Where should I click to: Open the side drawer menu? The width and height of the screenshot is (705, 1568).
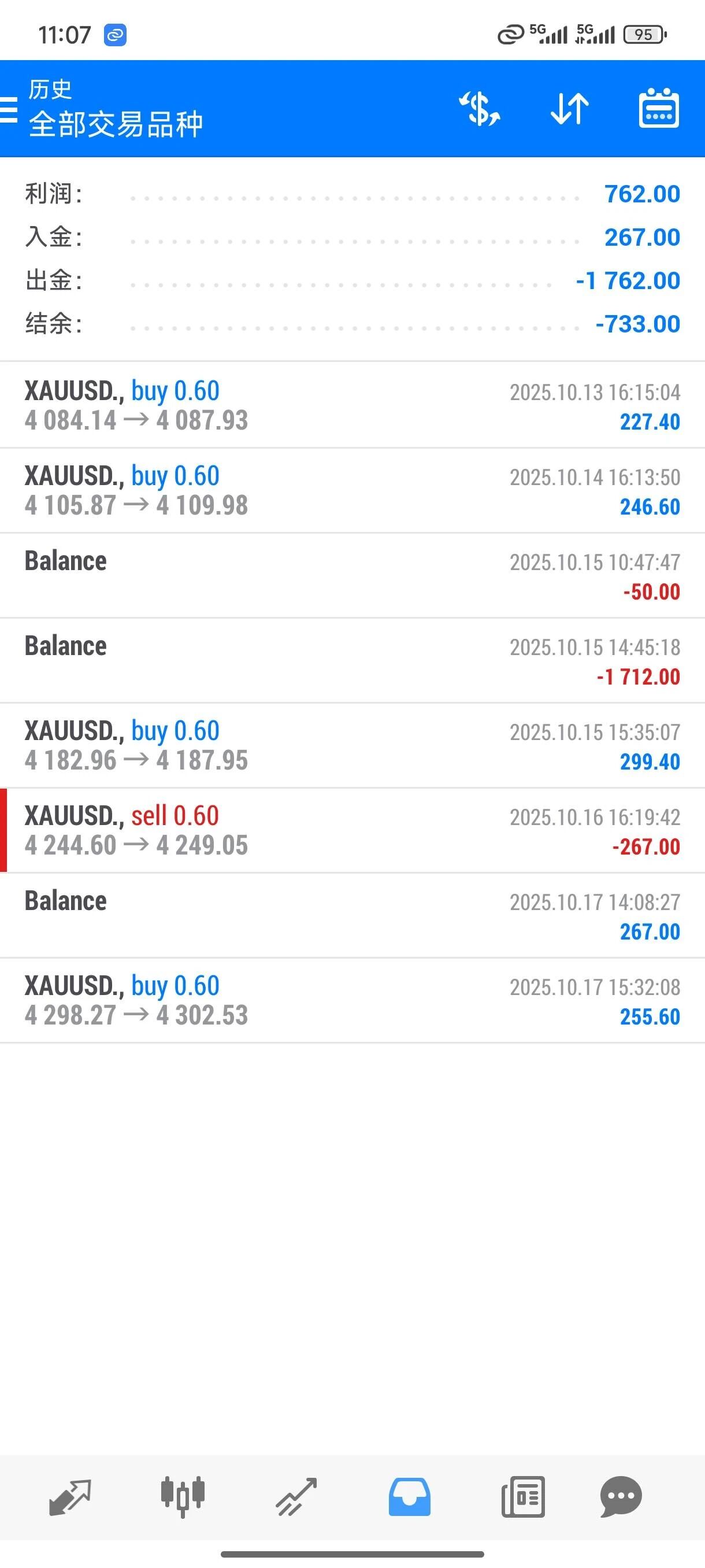click(9, 110)
